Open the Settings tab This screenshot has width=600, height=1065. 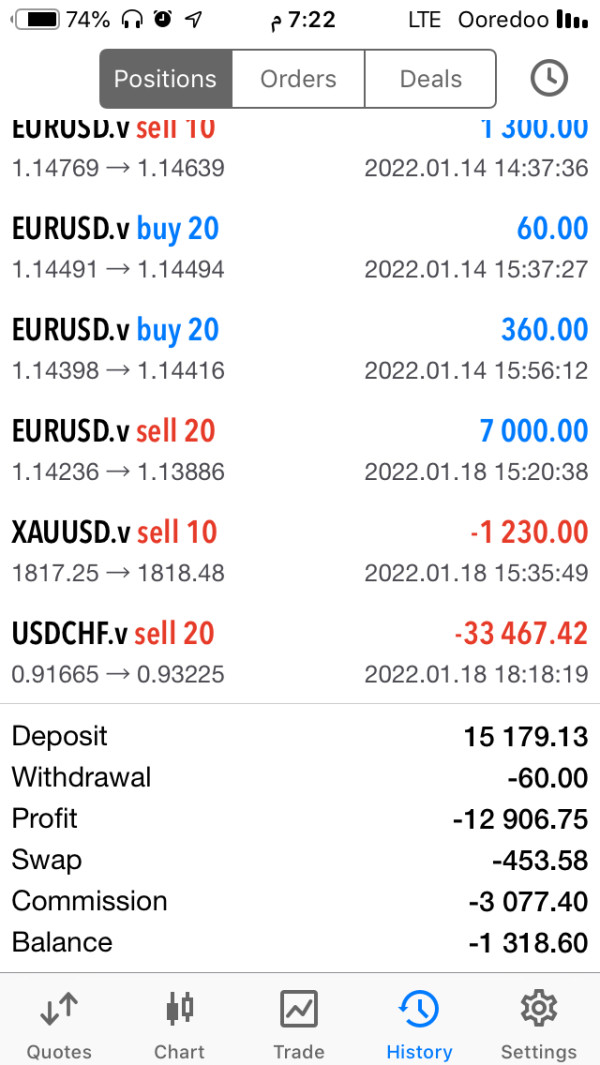point(539,1025)
